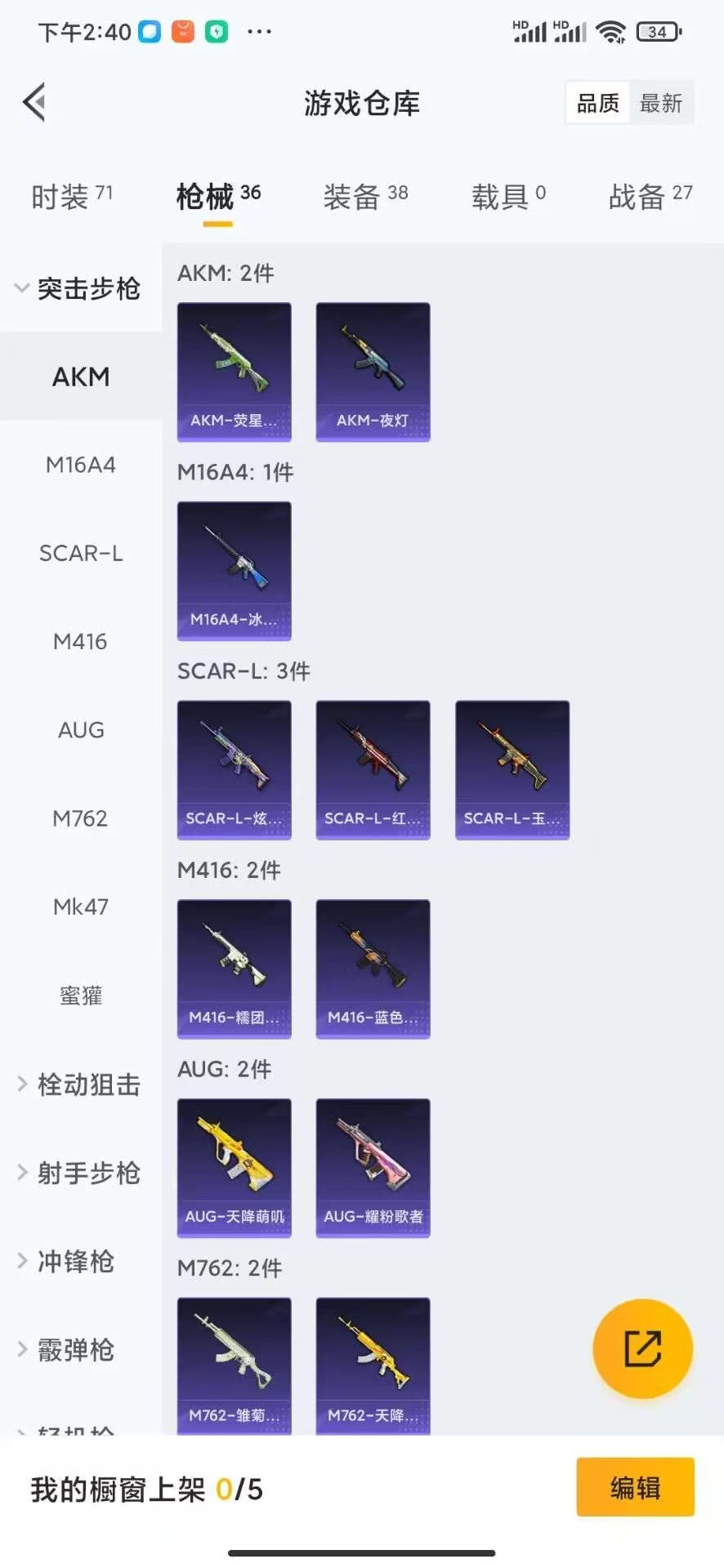Switch to the 装备 tab

pyautogui.click(x=364, y=196)
